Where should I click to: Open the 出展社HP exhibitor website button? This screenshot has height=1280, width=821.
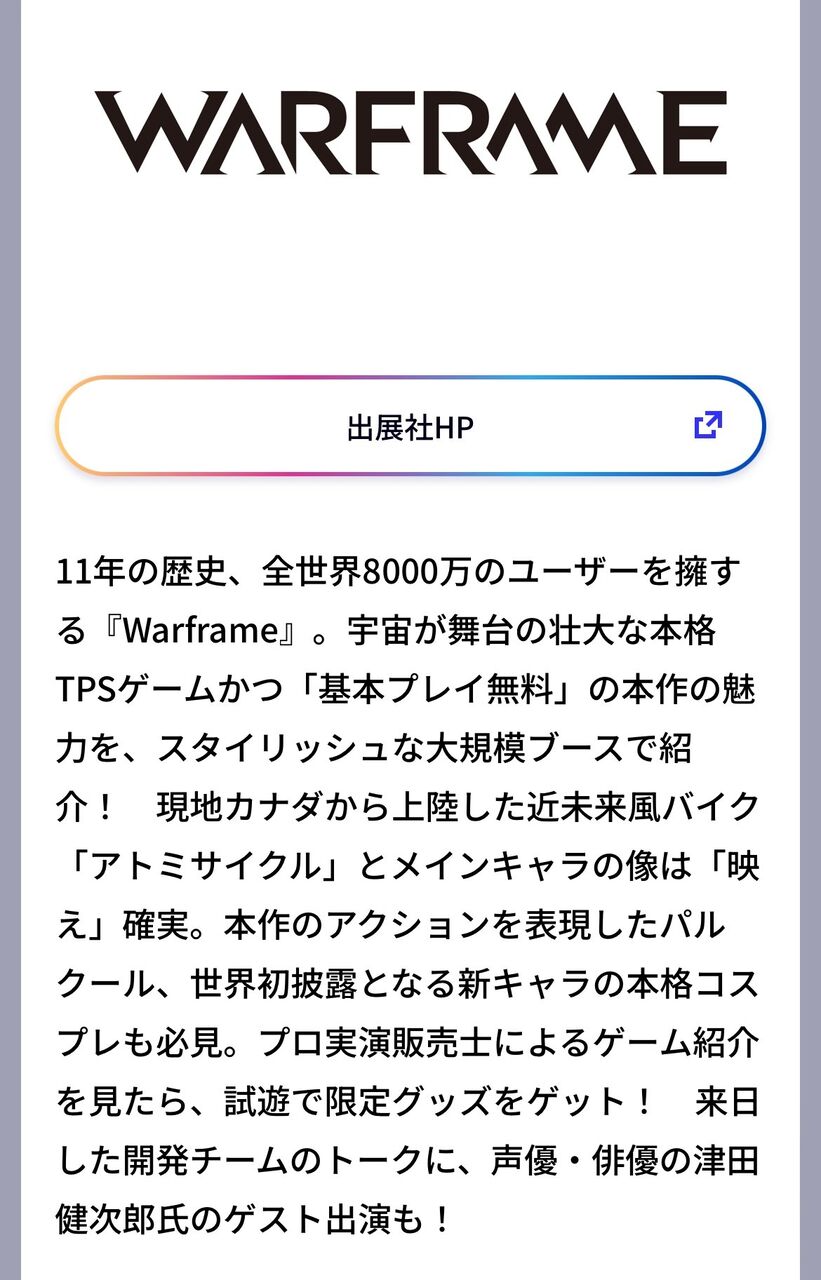(410, 426)
